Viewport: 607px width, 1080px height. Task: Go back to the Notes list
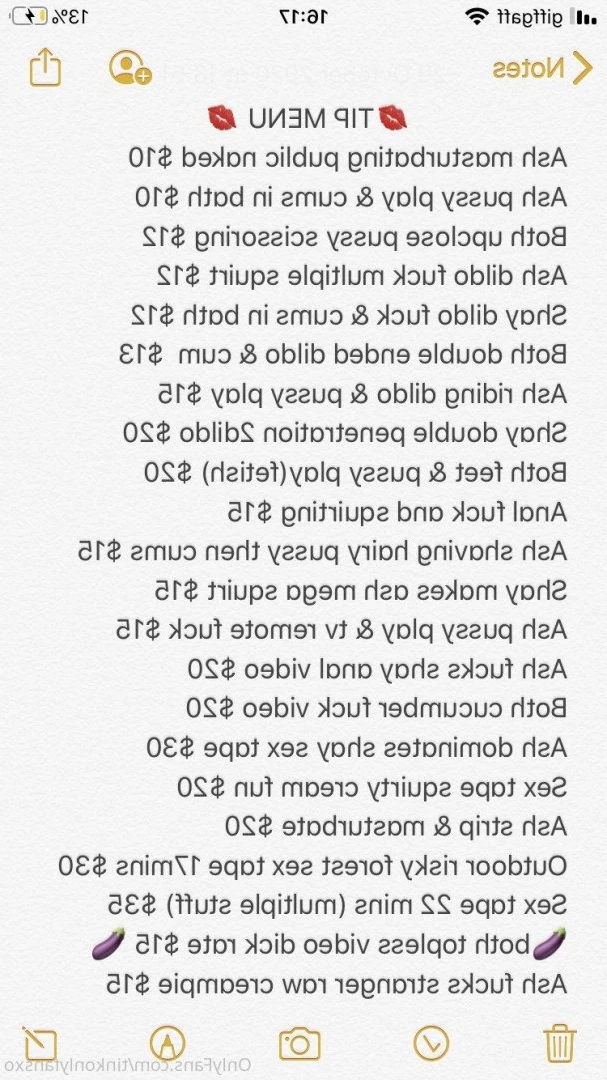[x=543, y=68]
